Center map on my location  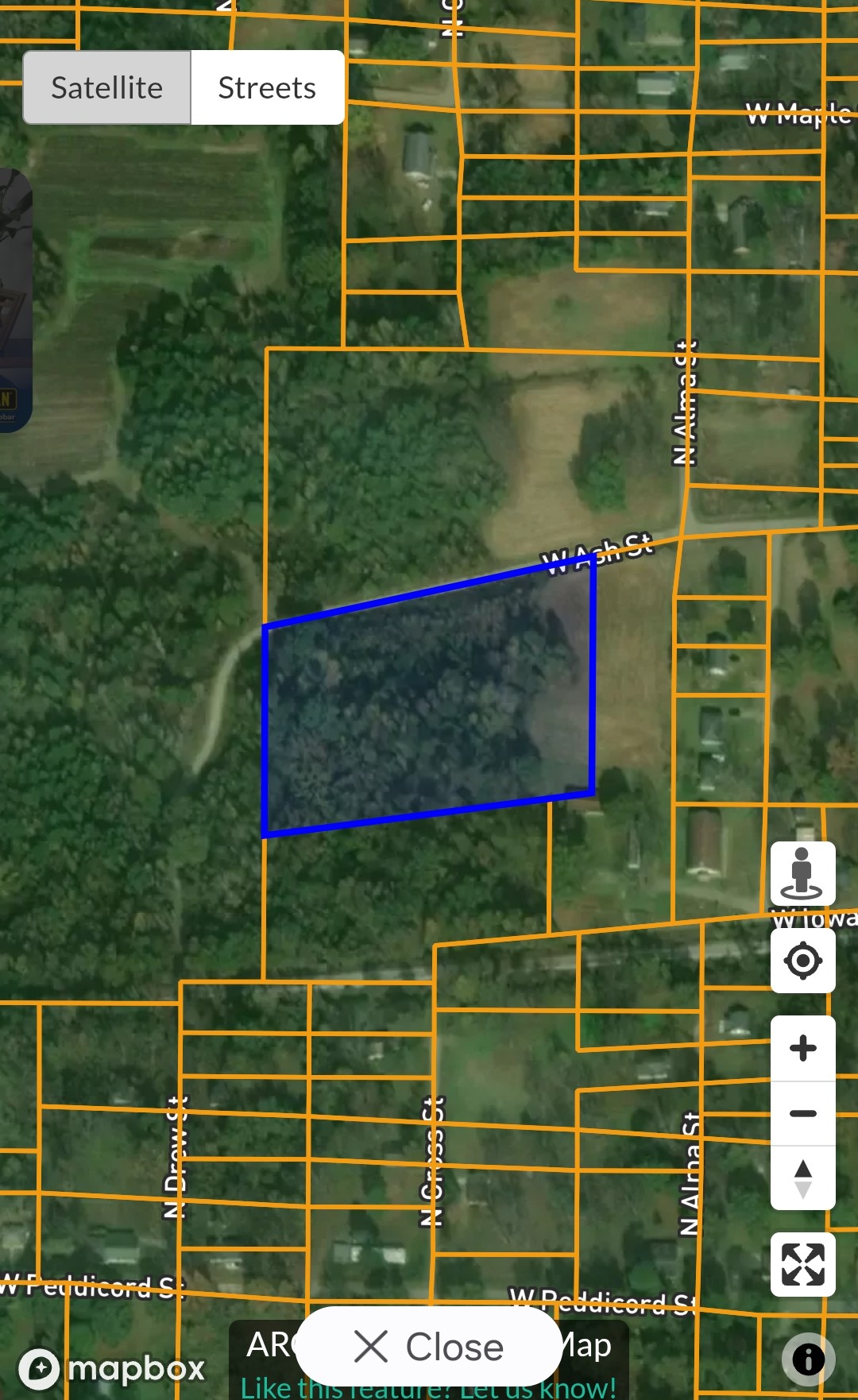pos(802,961)
